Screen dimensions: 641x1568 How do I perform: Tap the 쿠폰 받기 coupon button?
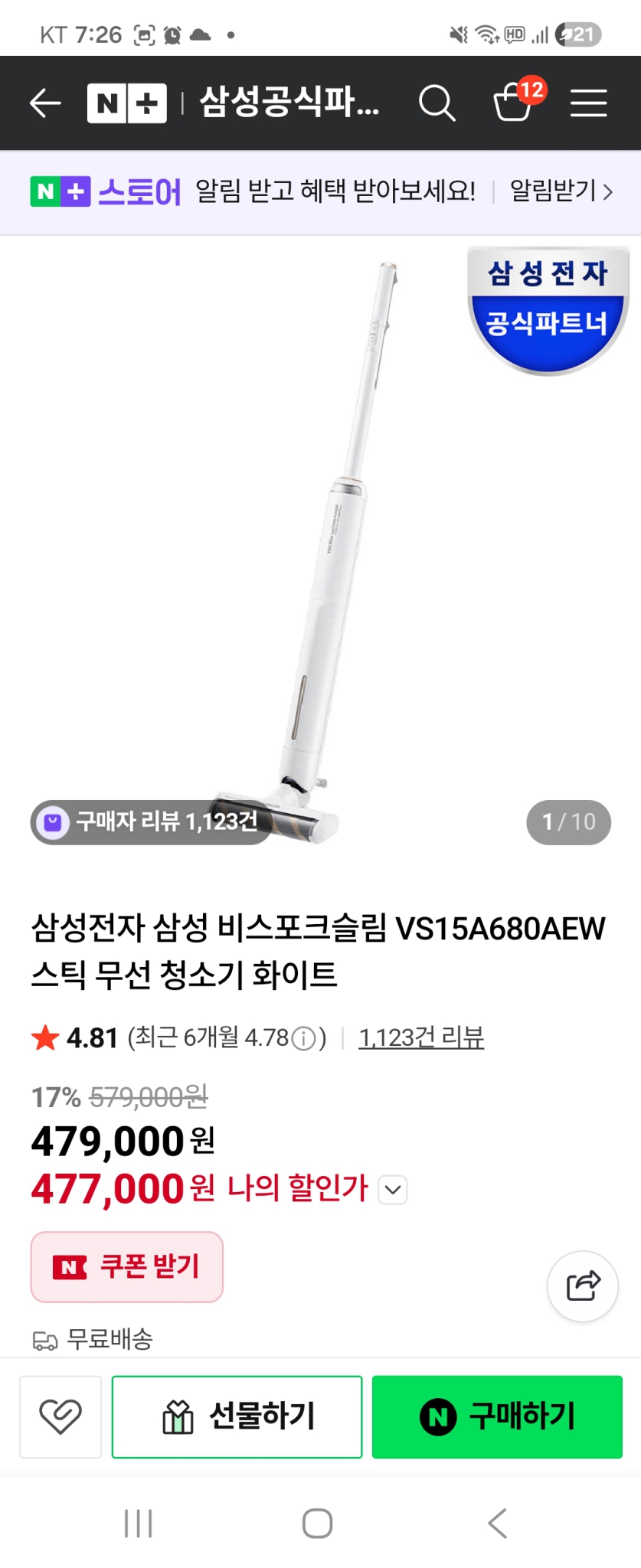point(126,1268)
